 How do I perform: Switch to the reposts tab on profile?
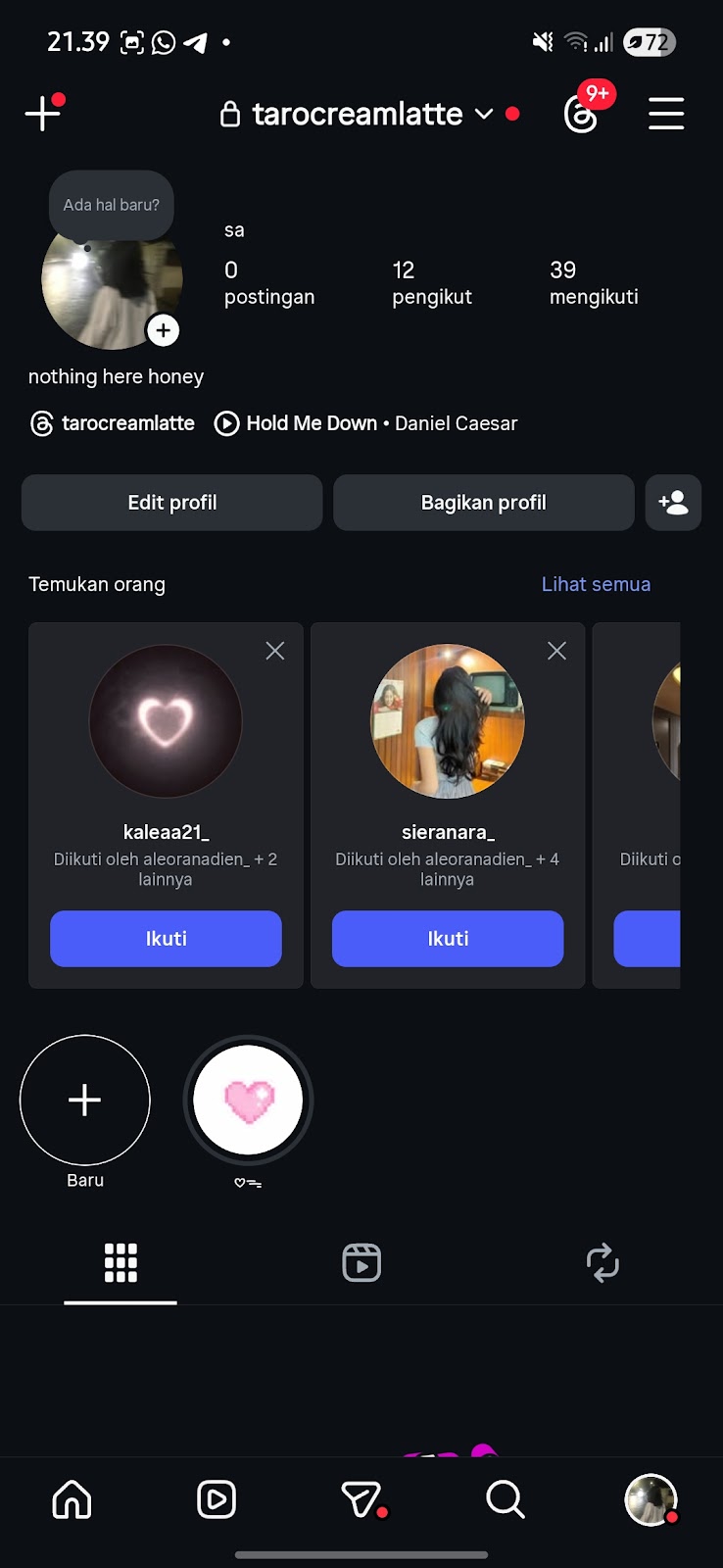(x=602, y=1263)
